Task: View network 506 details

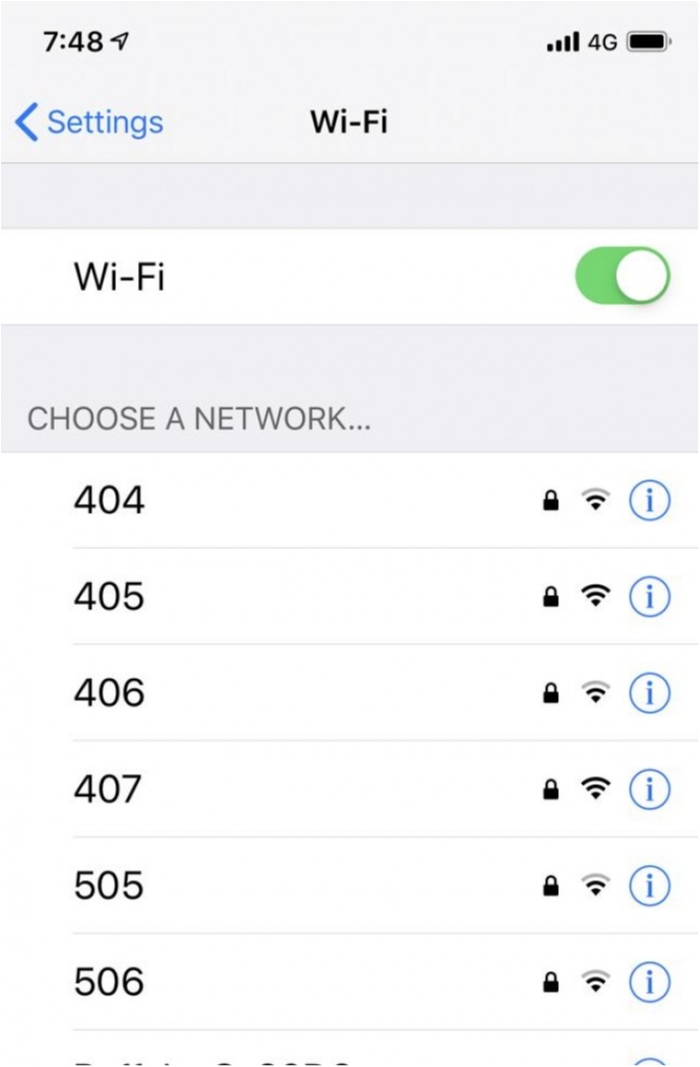Action: (649, 983)
